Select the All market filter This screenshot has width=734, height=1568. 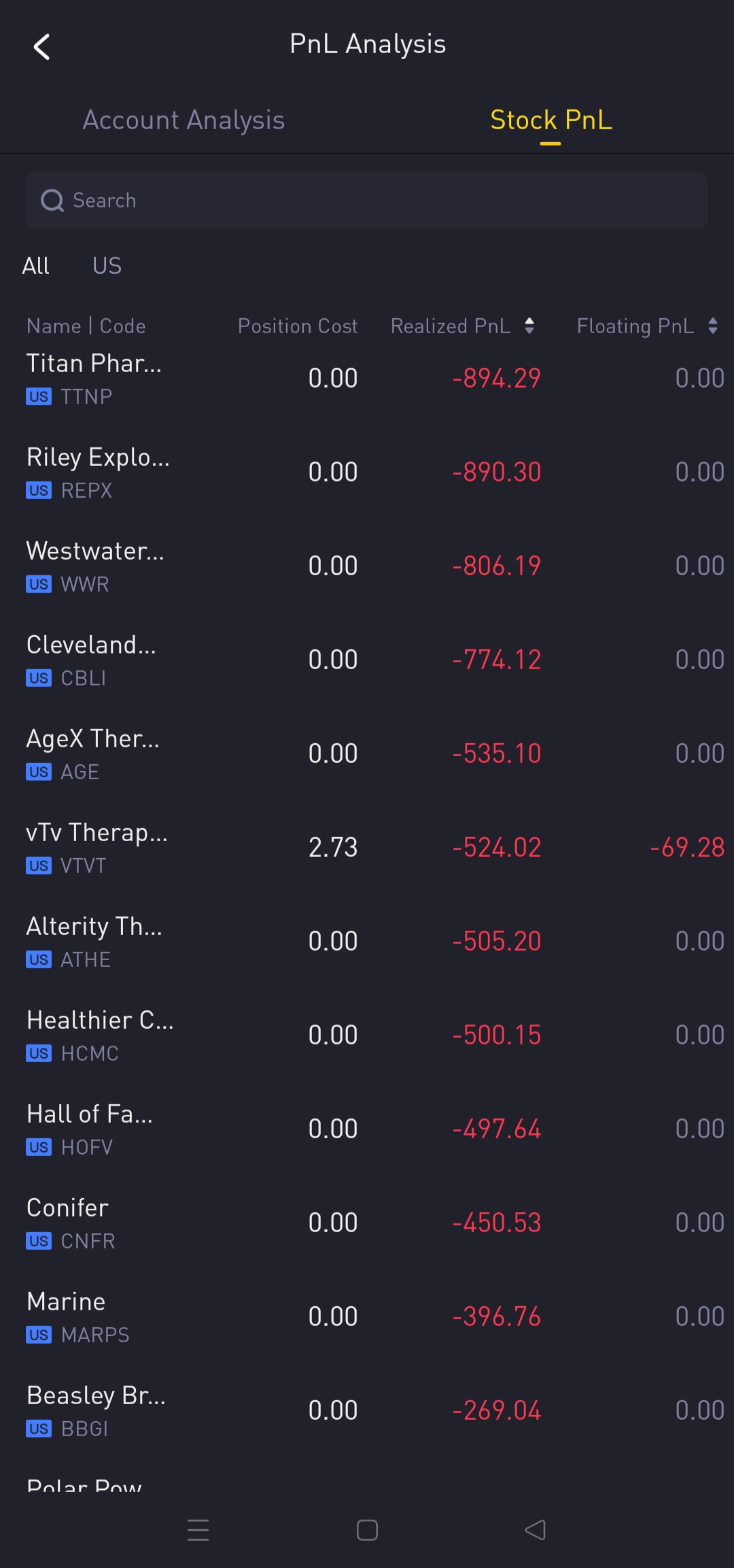point(35,266)
